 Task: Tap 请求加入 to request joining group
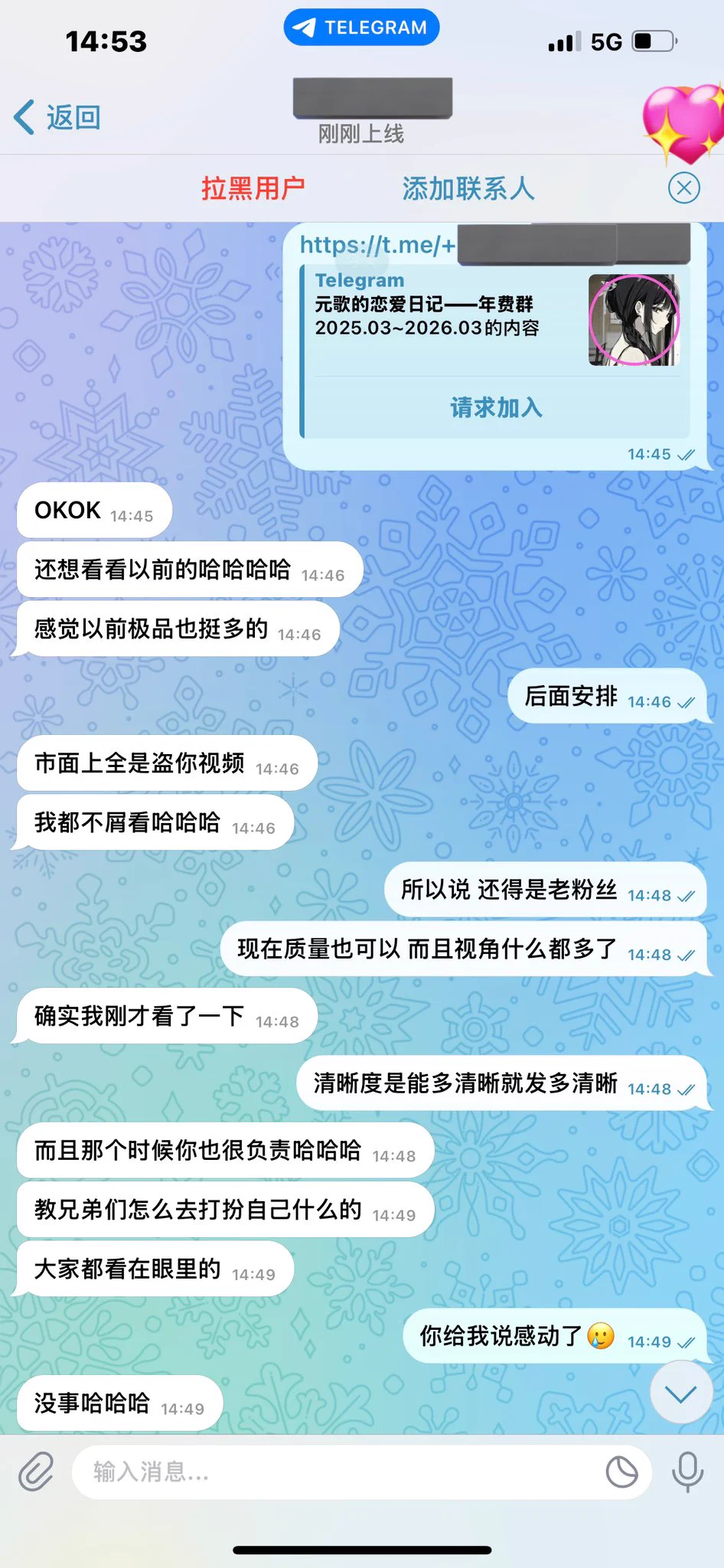(x=496, y=407)
